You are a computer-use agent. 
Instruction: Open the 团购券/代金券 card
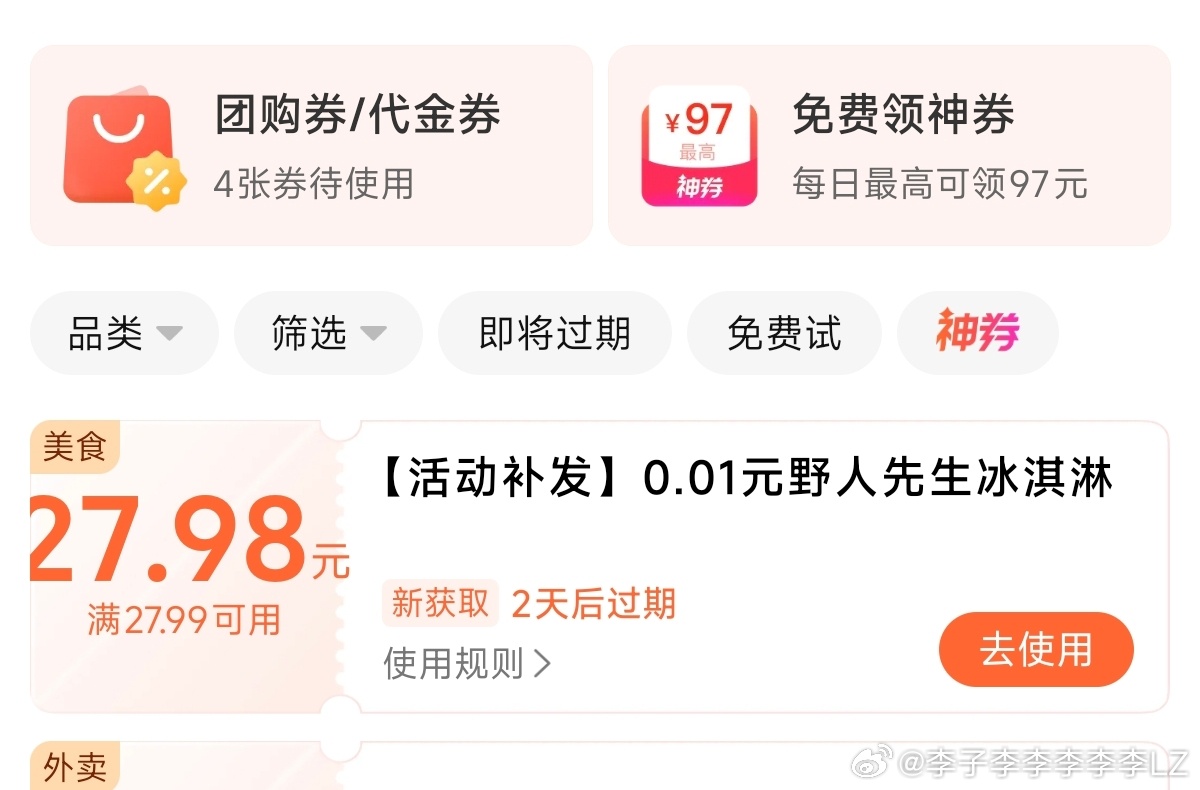311,145
